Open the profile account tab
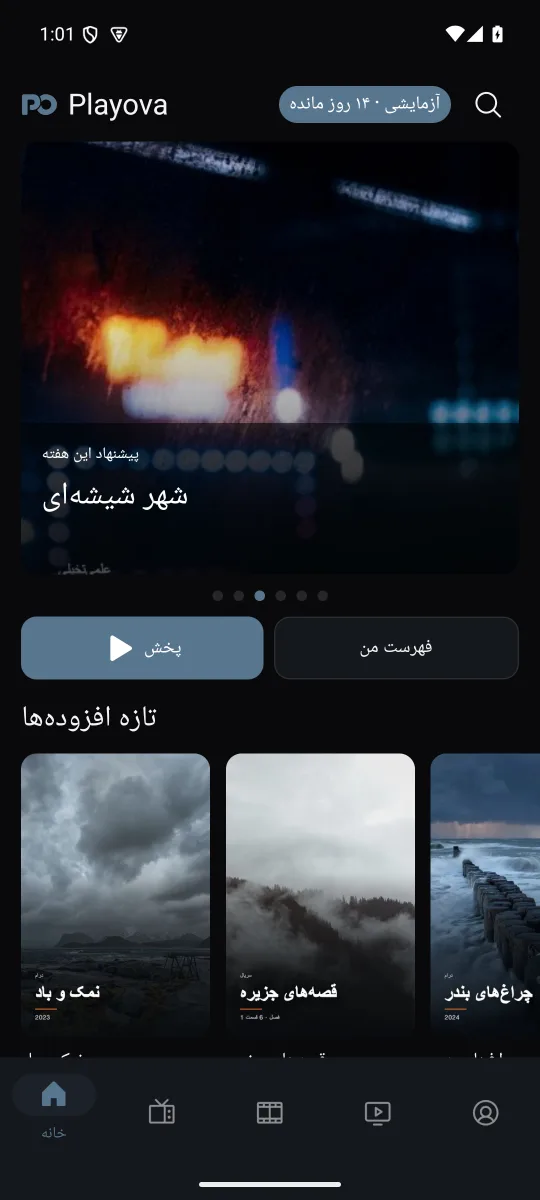This screenshot has height=1200, width=540. point(486,1112)
